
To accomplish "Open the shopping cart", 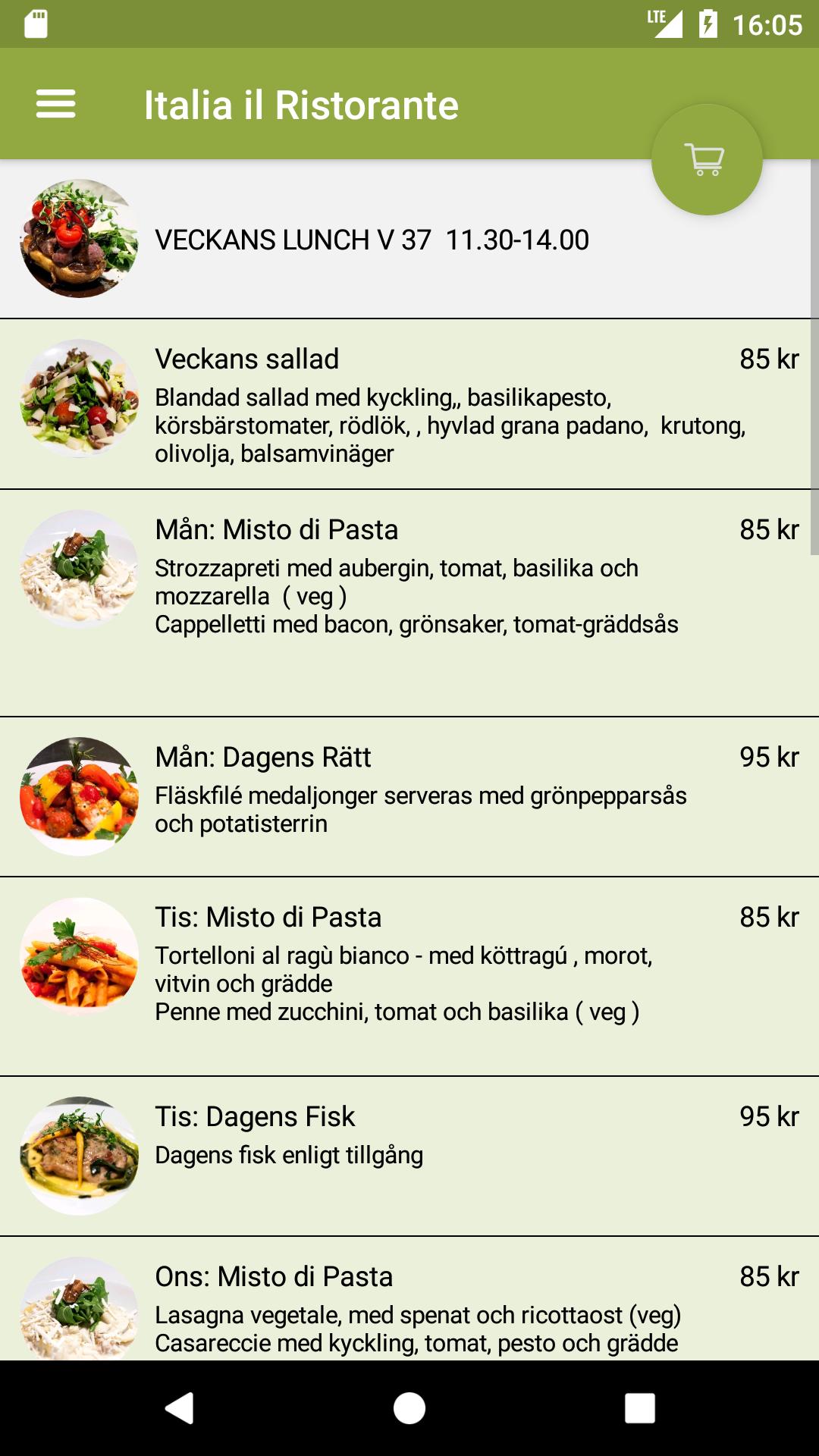I will [706, 160].
